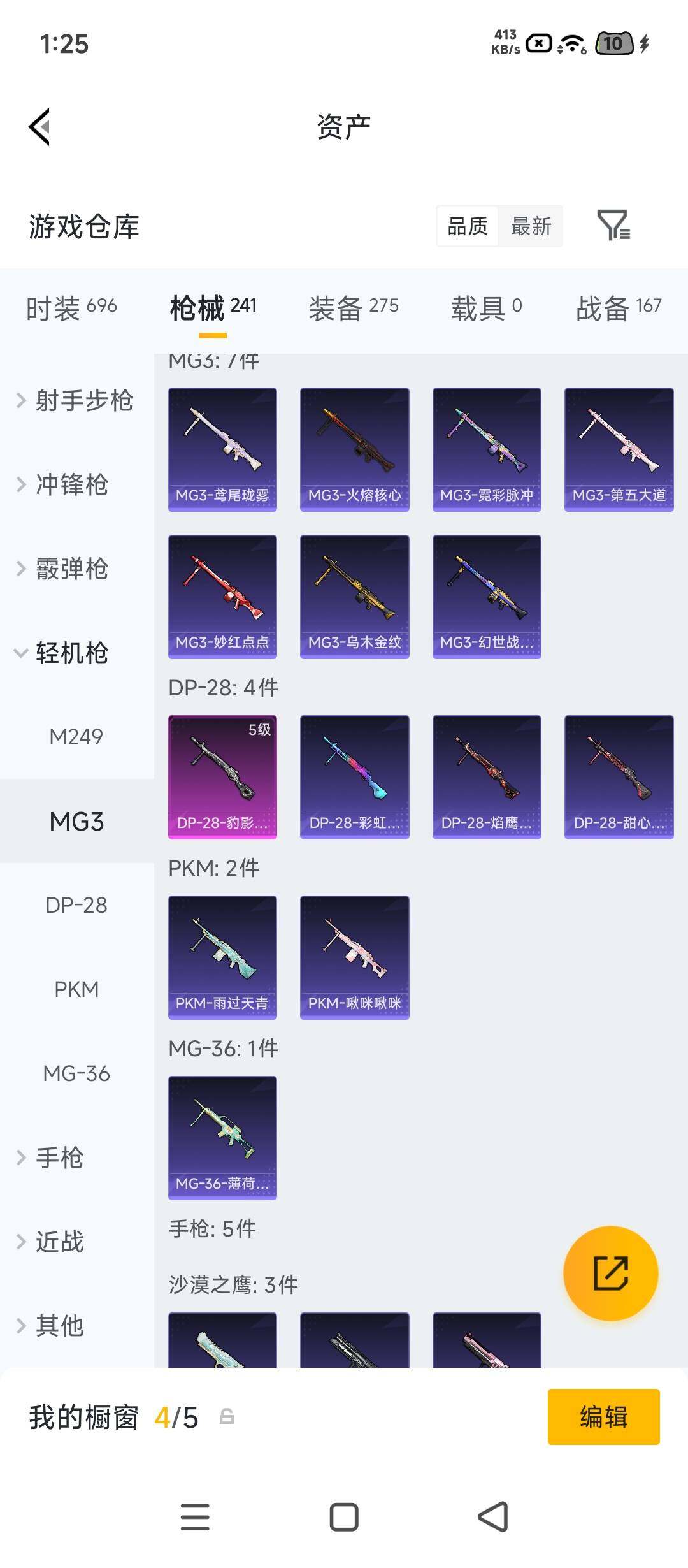688x1568 pixels.
Task: Go to the system home screen
Action: click(x=344, y=1517)
